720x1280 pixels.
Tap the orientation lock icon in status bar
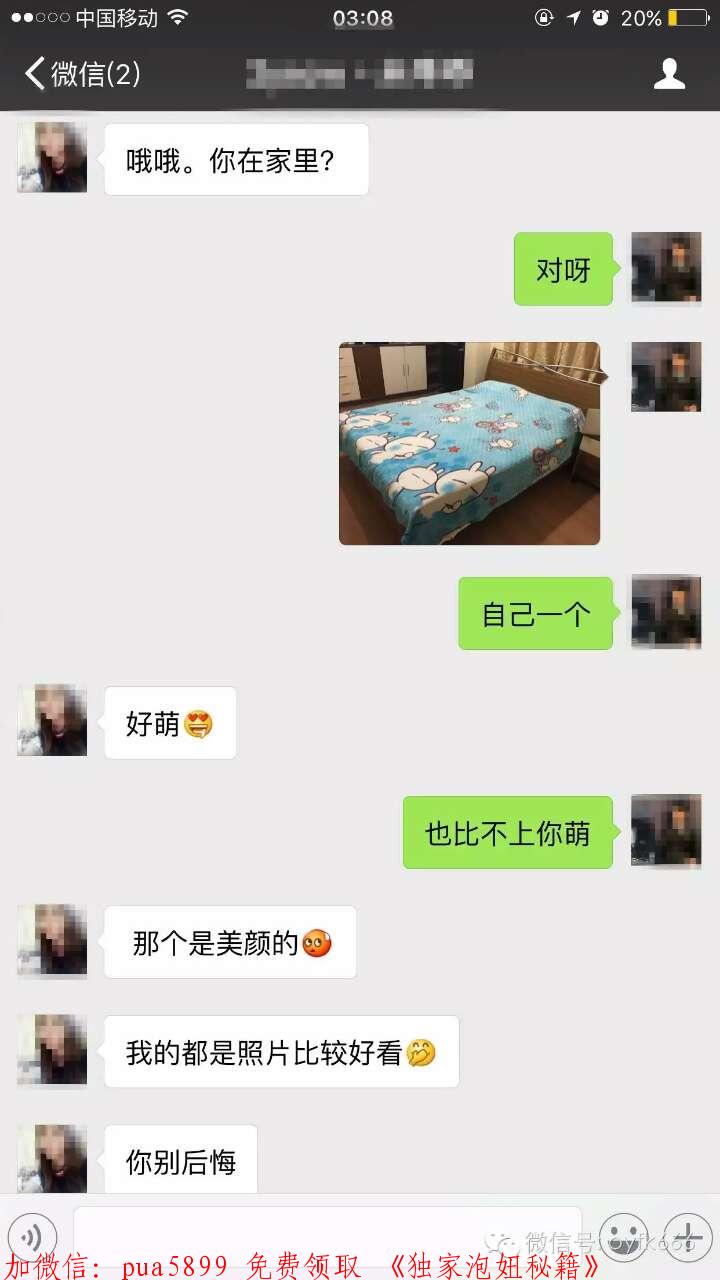542,16
